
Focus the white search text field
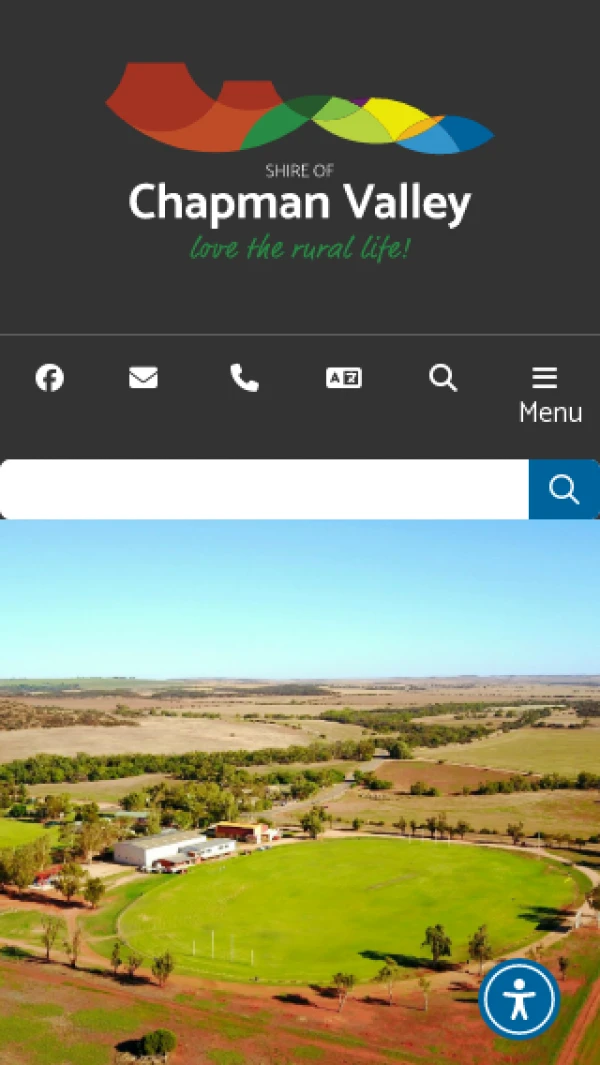pyautogui.click(x=264, y=490)
